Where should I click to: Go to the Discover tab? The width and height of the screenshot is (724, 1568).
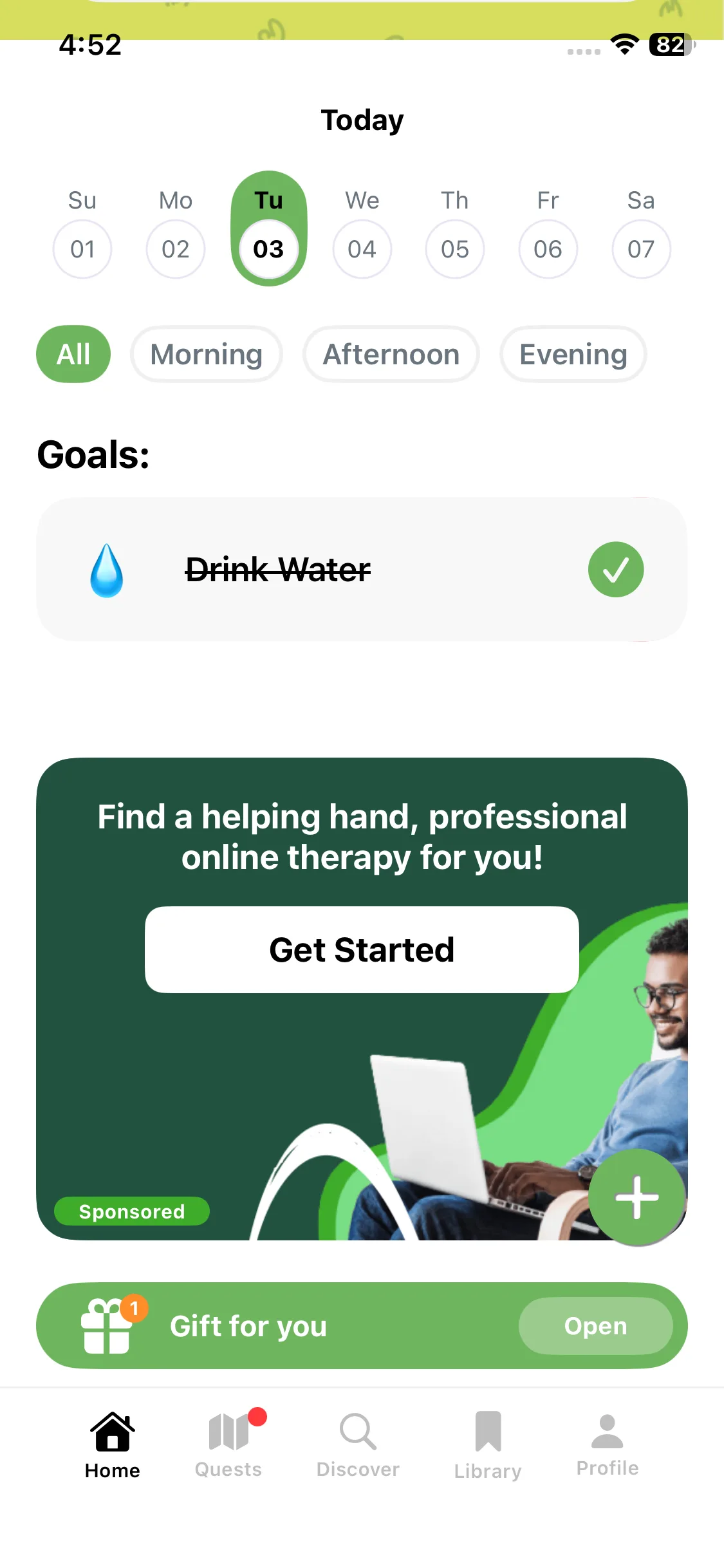[358, 1442]
